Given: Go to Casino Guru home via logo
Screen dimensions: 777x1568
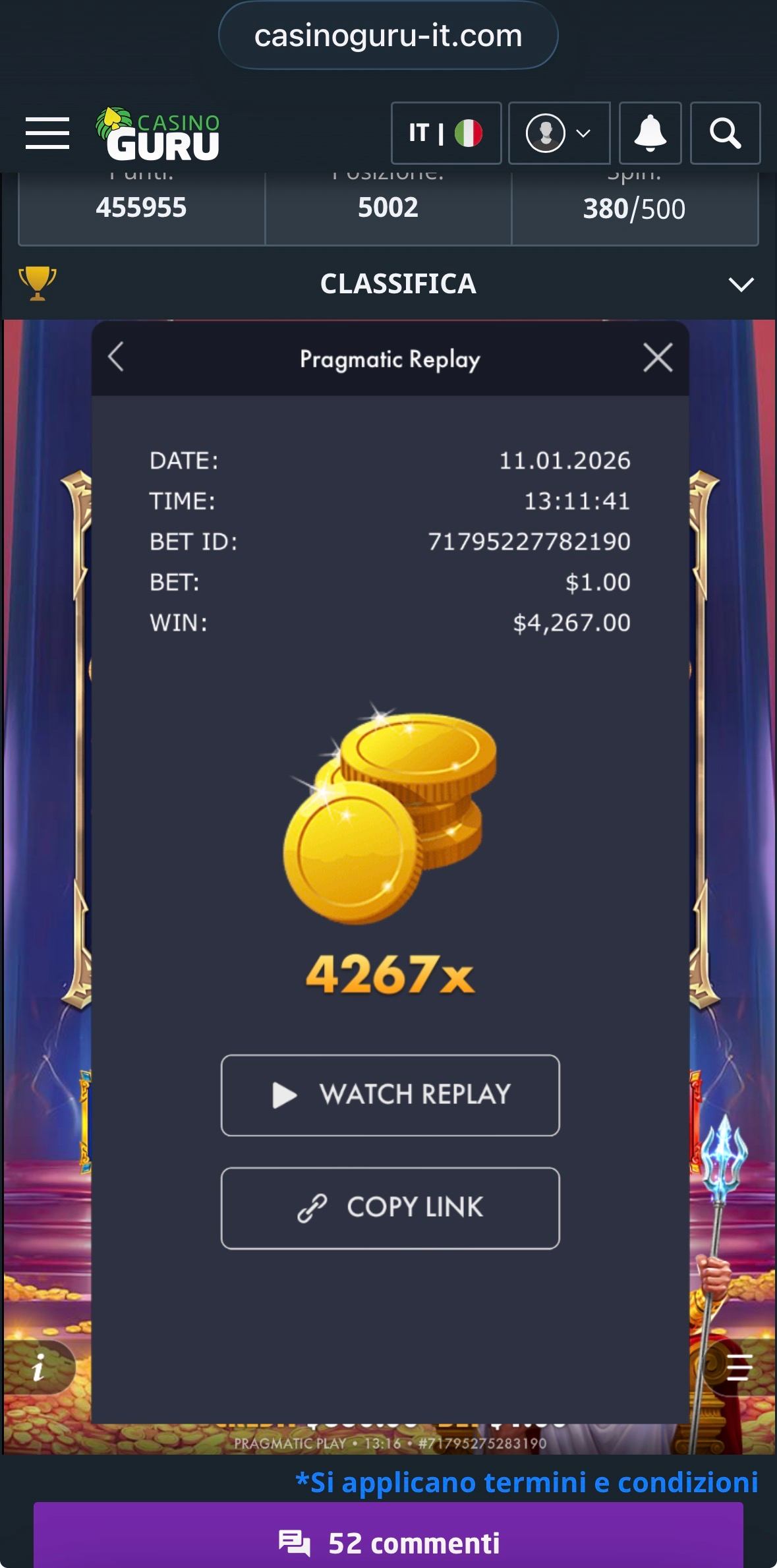Looking at the screenshot, I should point(158,134).
